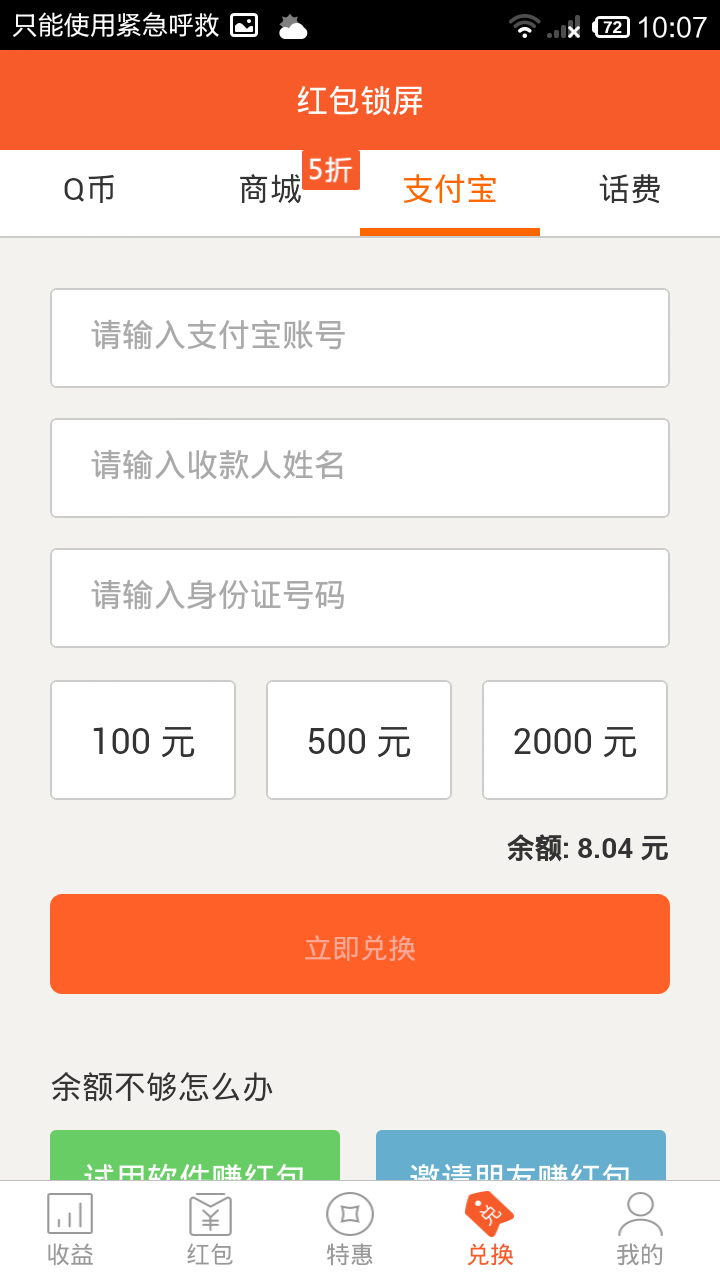Open the 商城 tab
720x1280 pixels.
coord(270,190)
